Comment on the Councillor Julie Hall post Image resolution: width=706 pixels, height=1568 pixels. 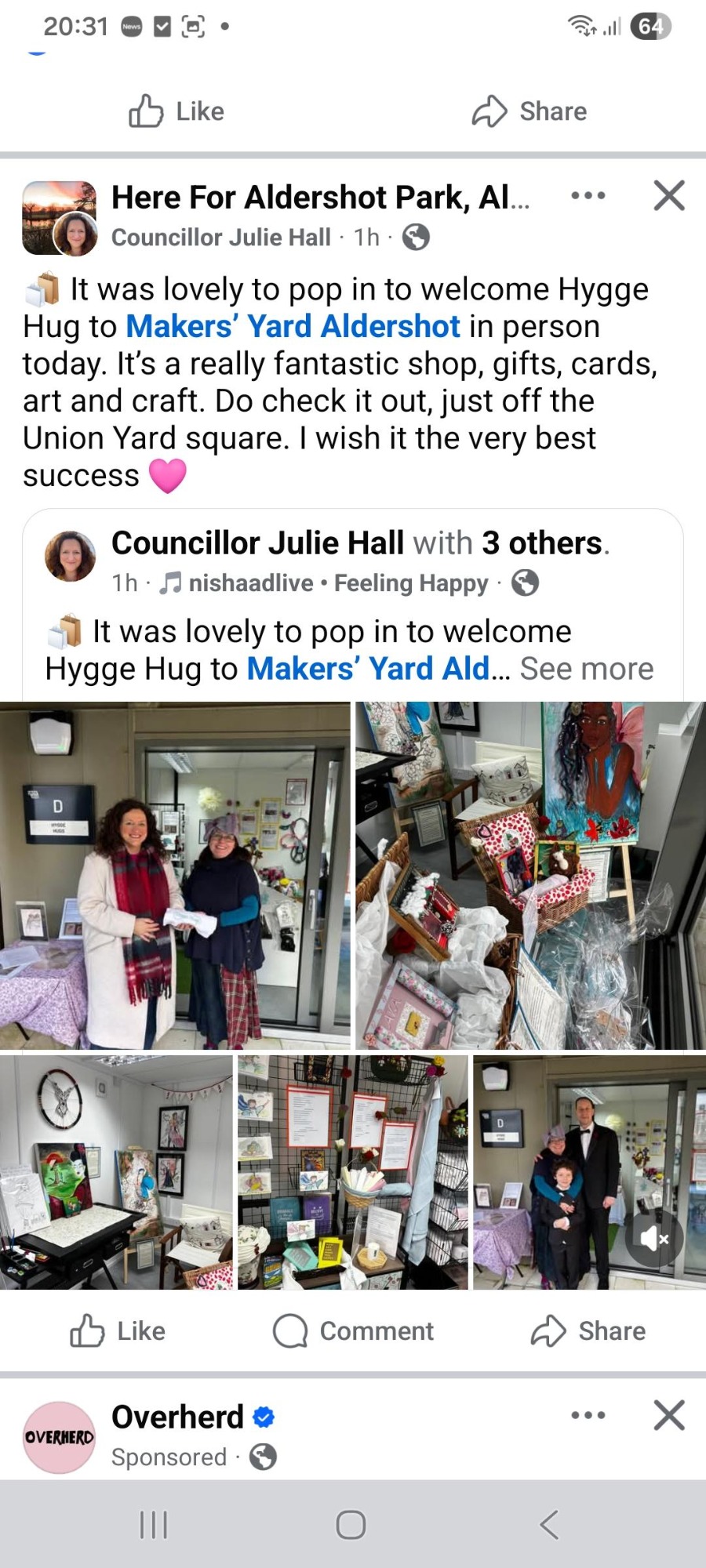353,1331
